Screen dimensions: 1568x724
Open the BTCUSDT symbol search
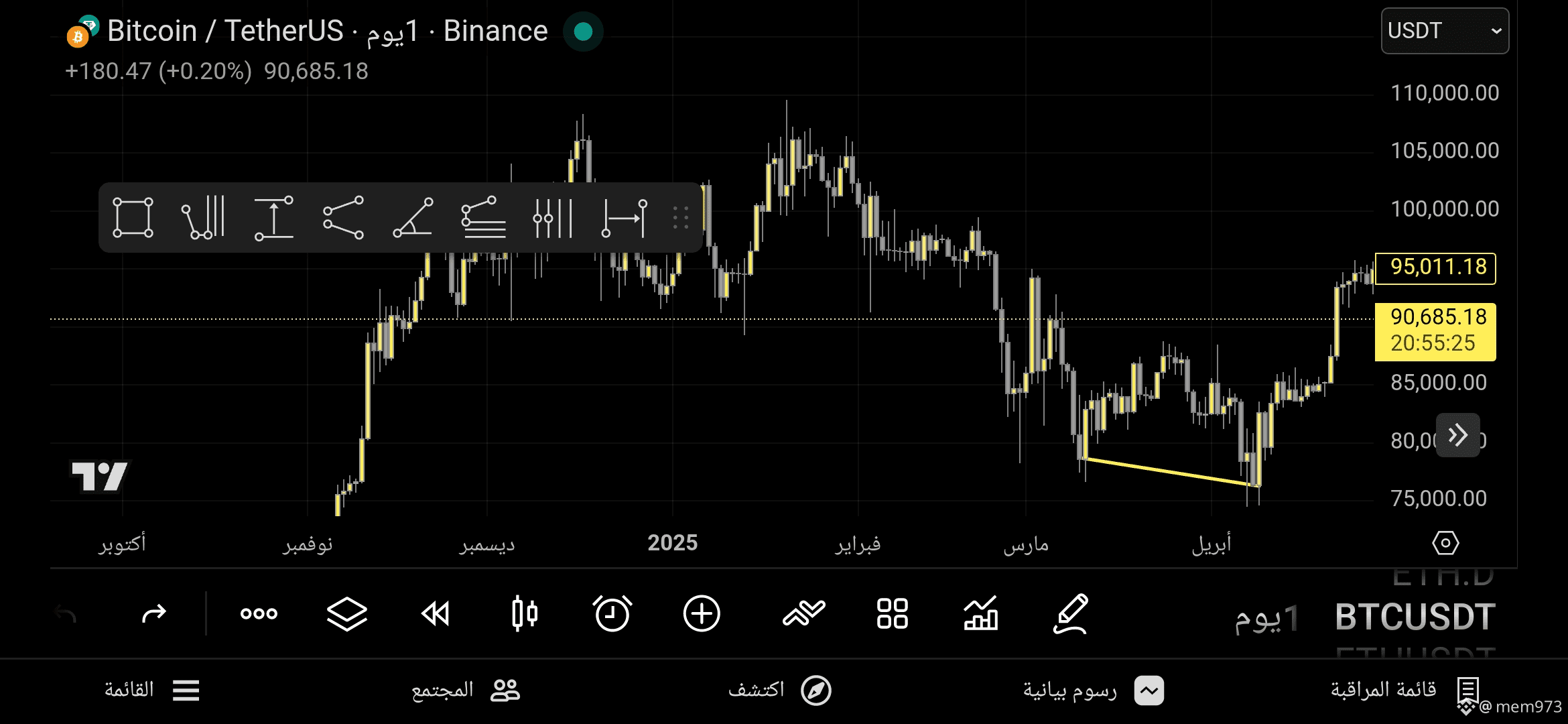click(1415, 617)
